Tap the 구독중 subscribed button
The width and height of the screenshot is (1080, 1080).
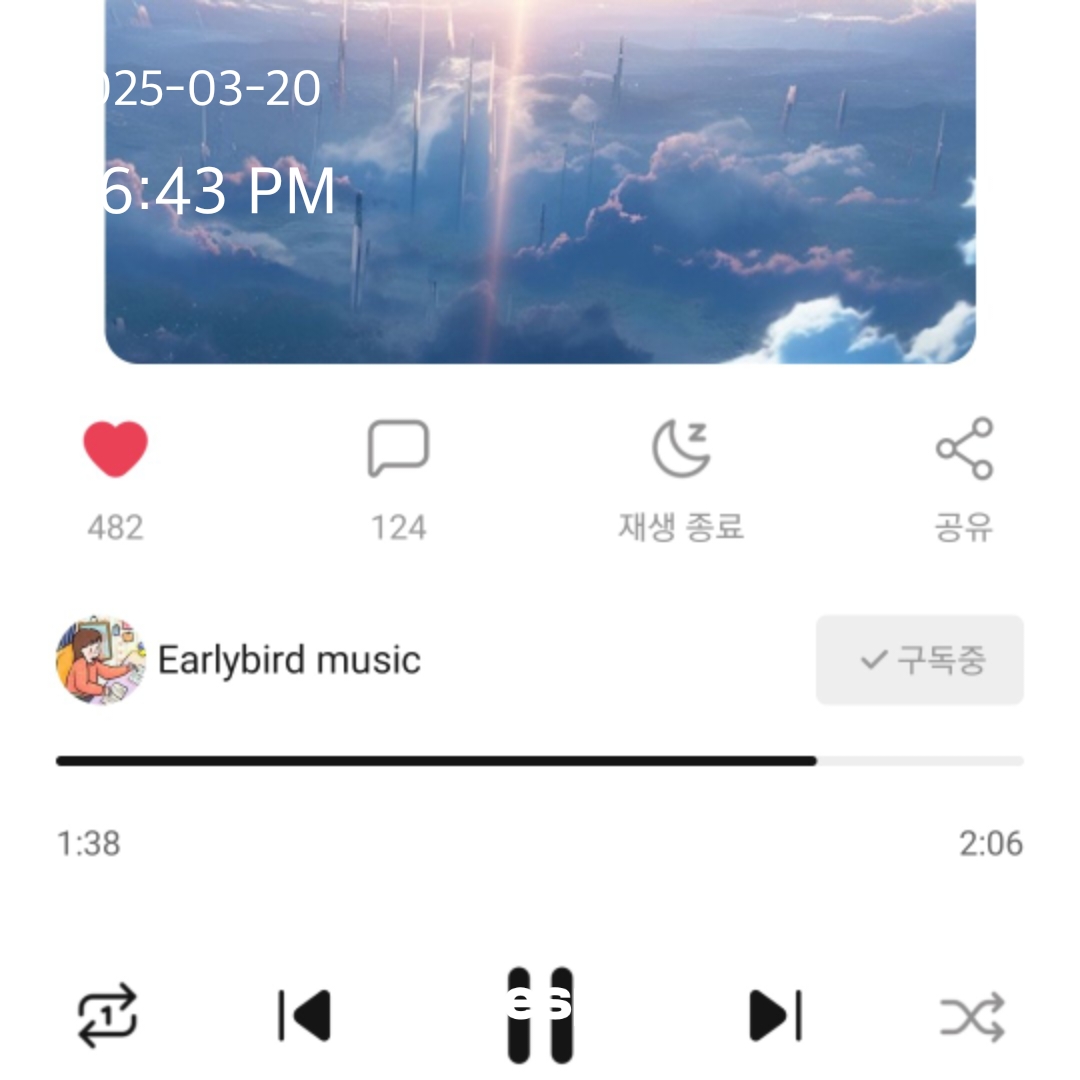pos(920,660)
